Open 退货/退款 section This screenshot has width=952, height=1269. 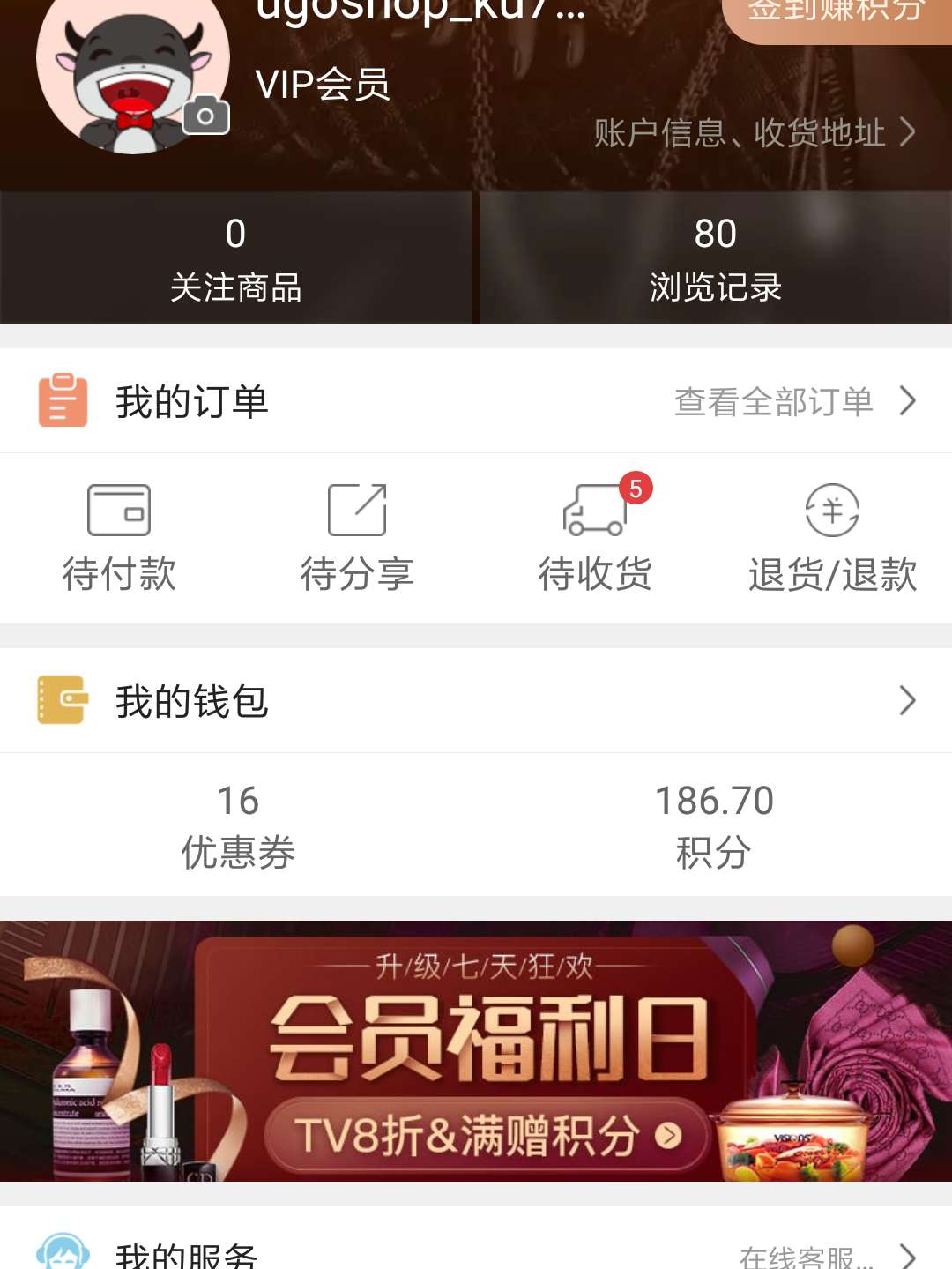(832, 536)
